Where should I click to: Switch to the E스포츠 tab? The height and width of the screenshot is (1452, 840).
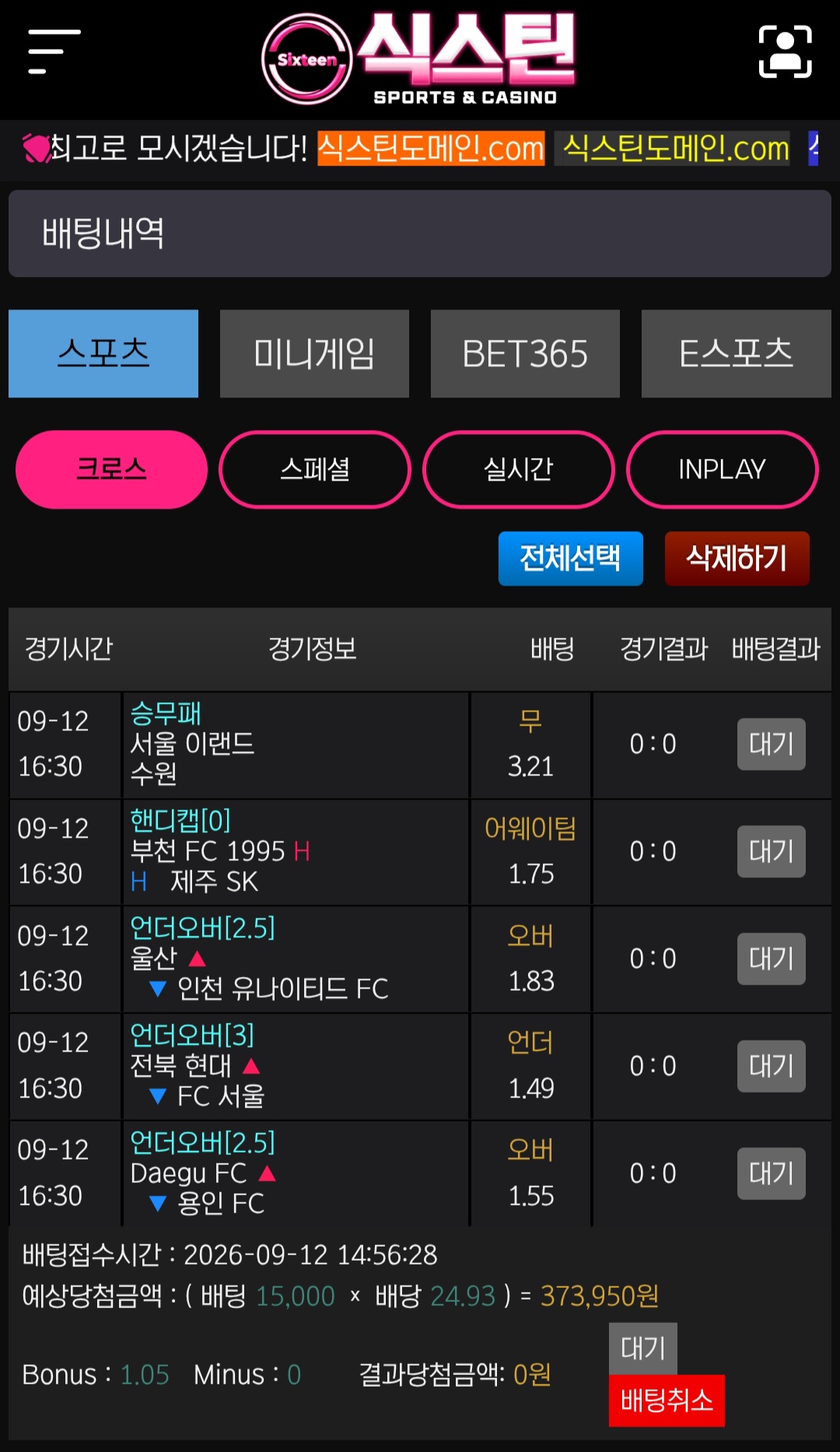click(736, 354)
